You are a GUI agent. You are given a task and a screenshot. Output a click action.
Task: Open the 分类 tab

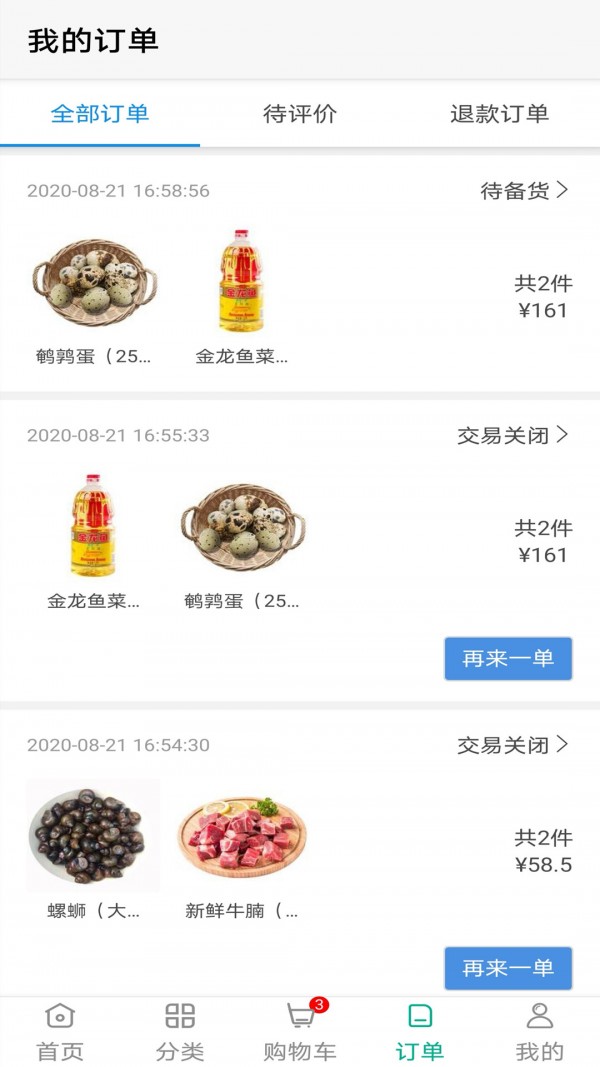click(x=180, y=1032)
